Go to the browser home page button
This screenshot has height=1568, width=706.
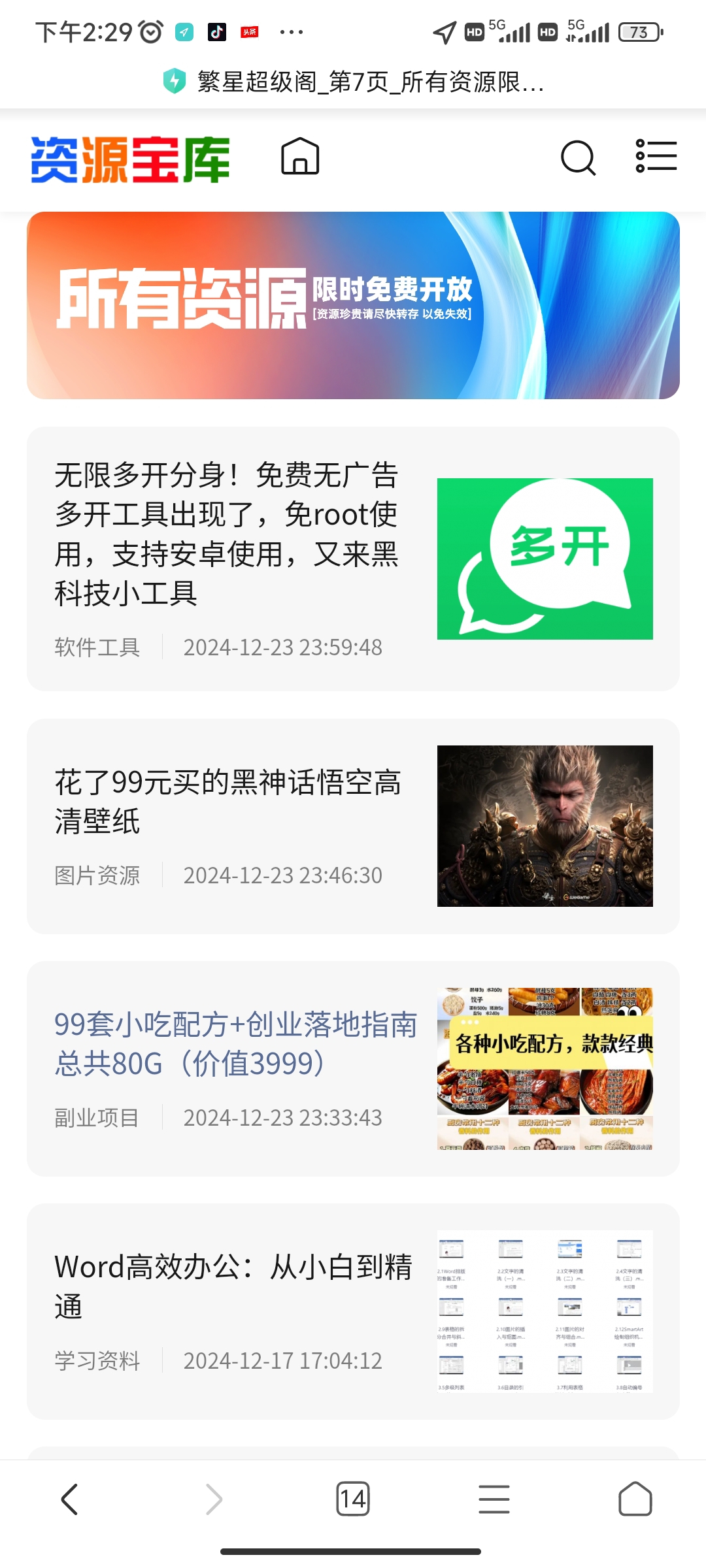coord(635,1499)
